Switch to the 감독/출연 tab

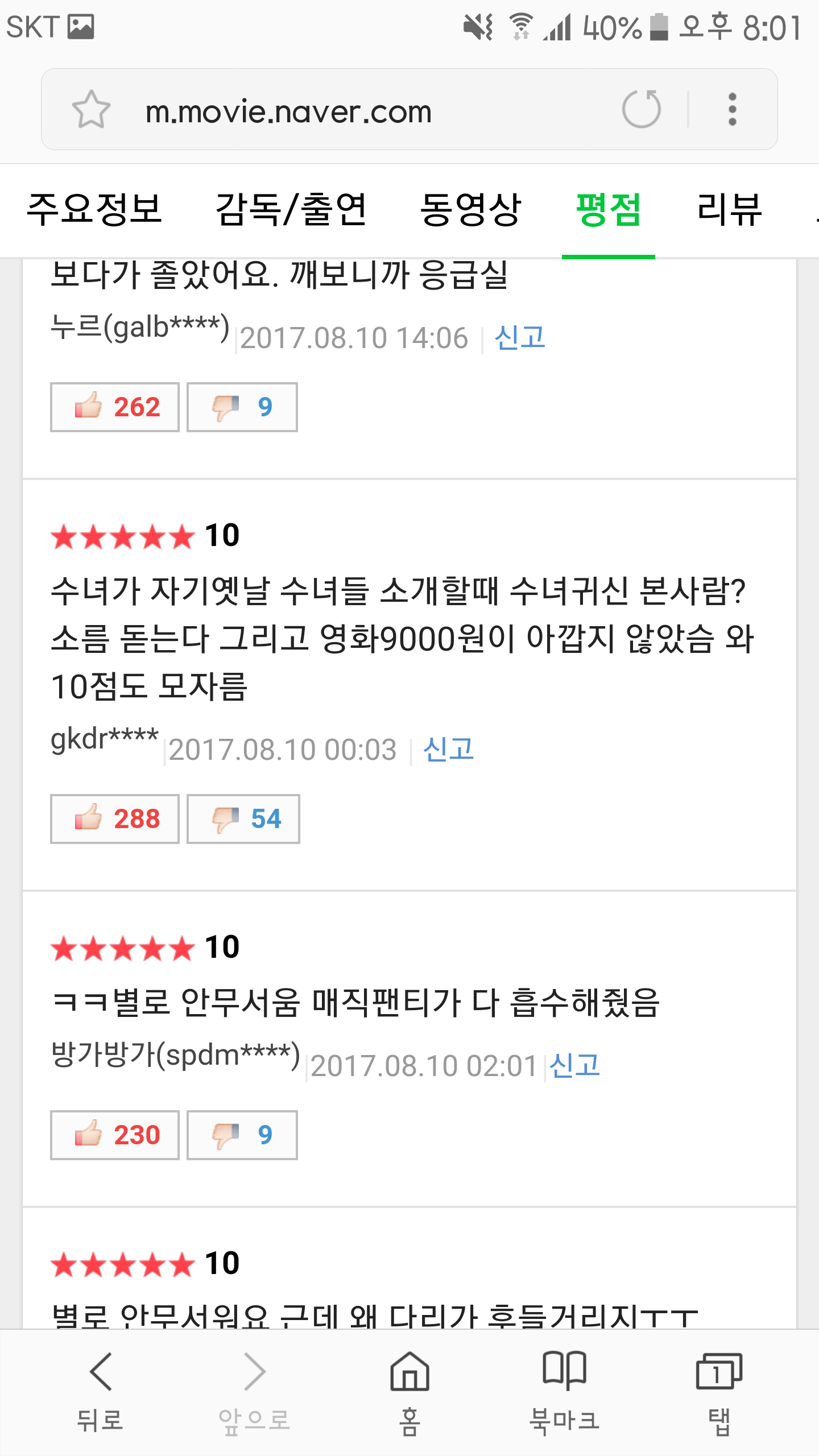click(x=291, y=209)
